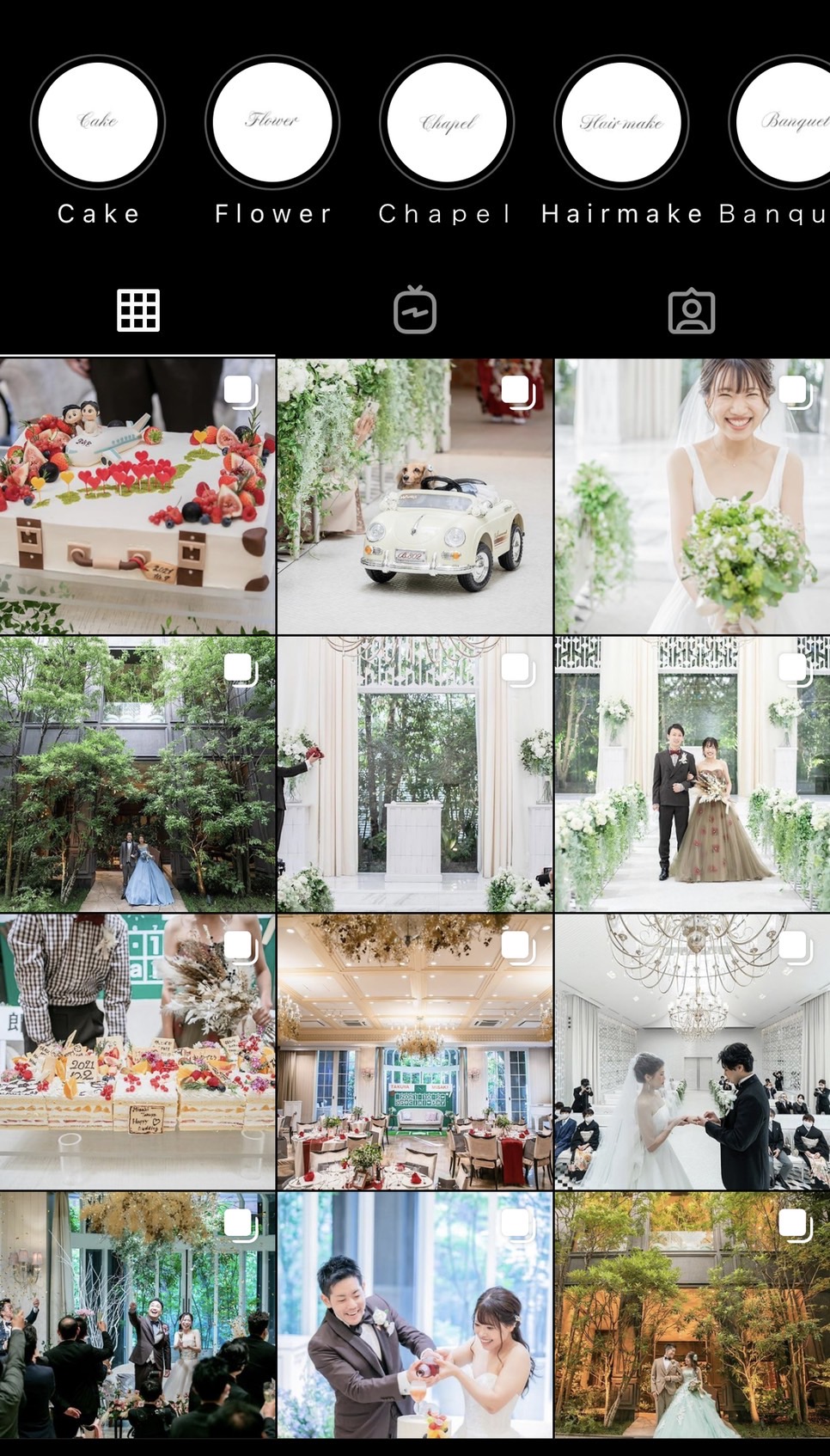
Task: Switch to the posts grid tab
Action: coord(138,310)
